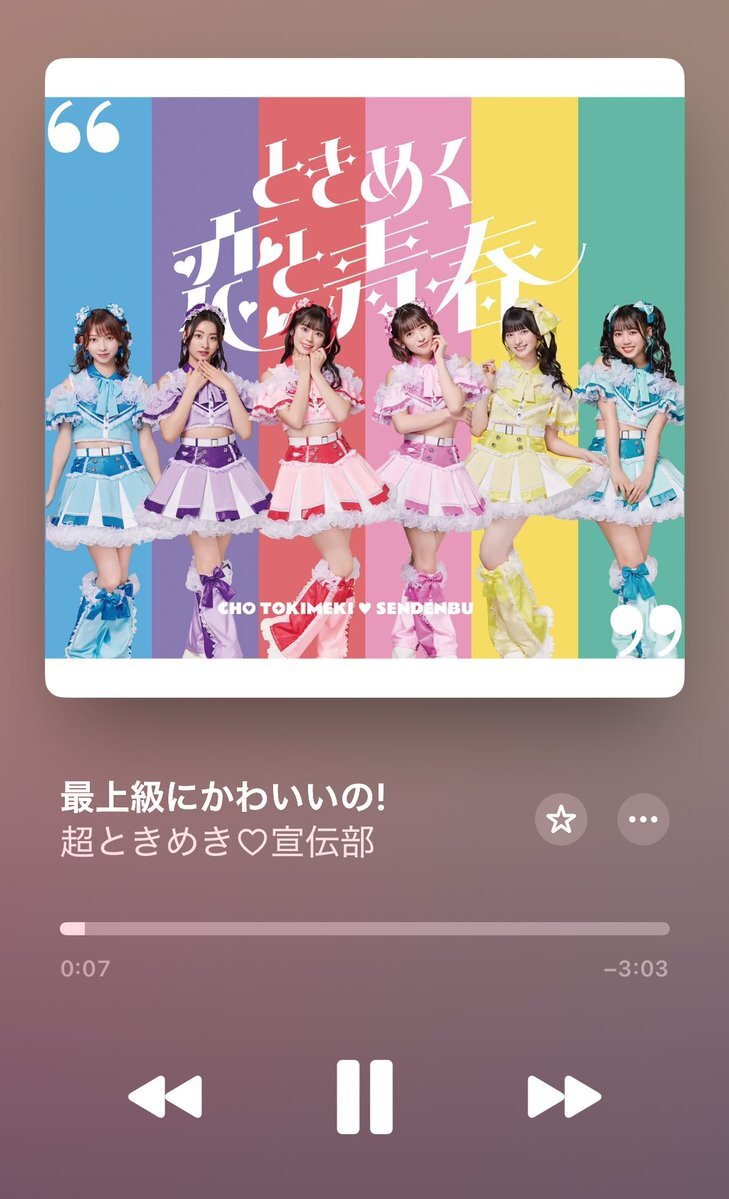This screenshot has height=1199, width=729.
Task: Pause the current song
Action: point(364,1096)
